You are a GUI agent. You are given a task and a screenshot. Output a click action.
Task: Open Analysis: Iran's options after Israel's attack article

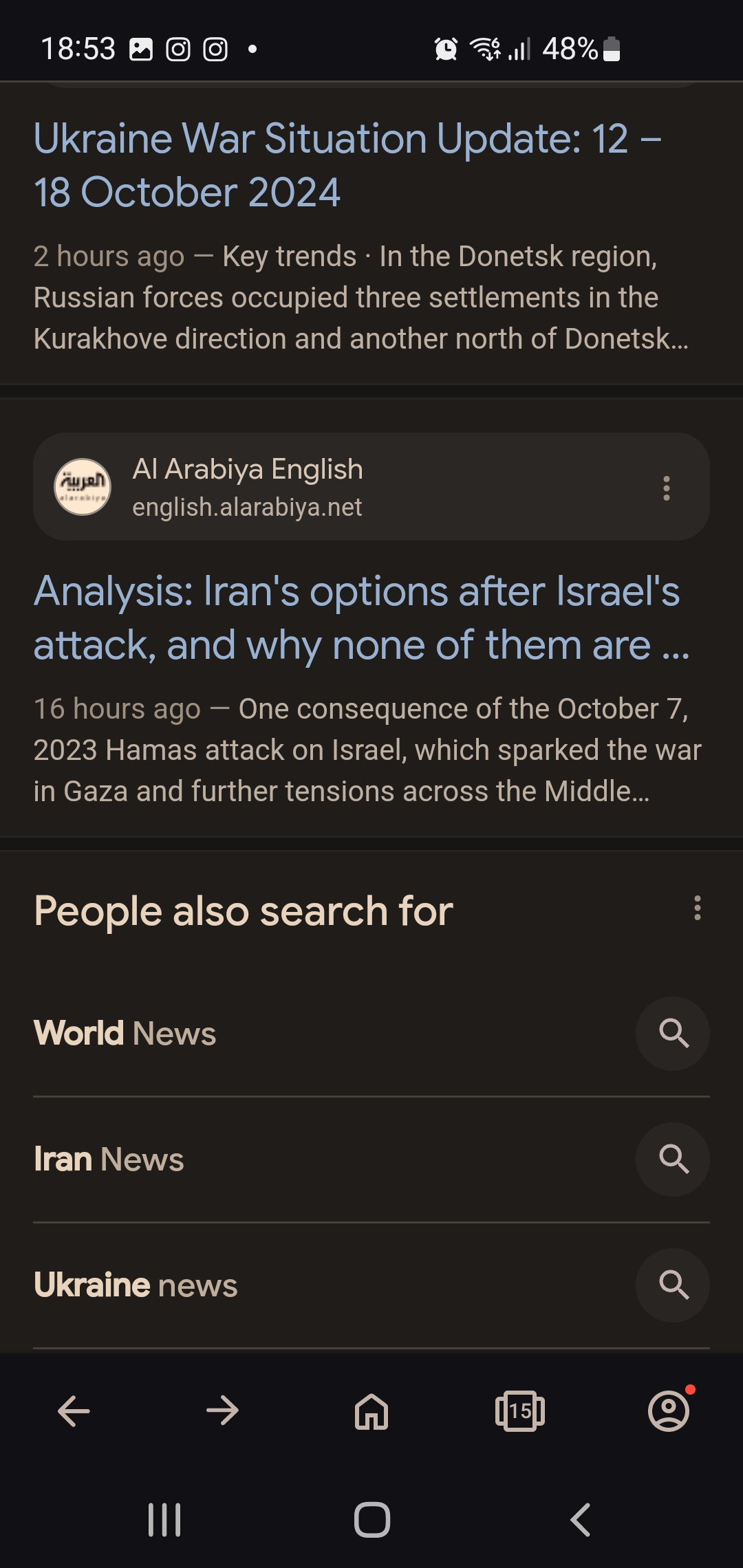click(362, 618)
